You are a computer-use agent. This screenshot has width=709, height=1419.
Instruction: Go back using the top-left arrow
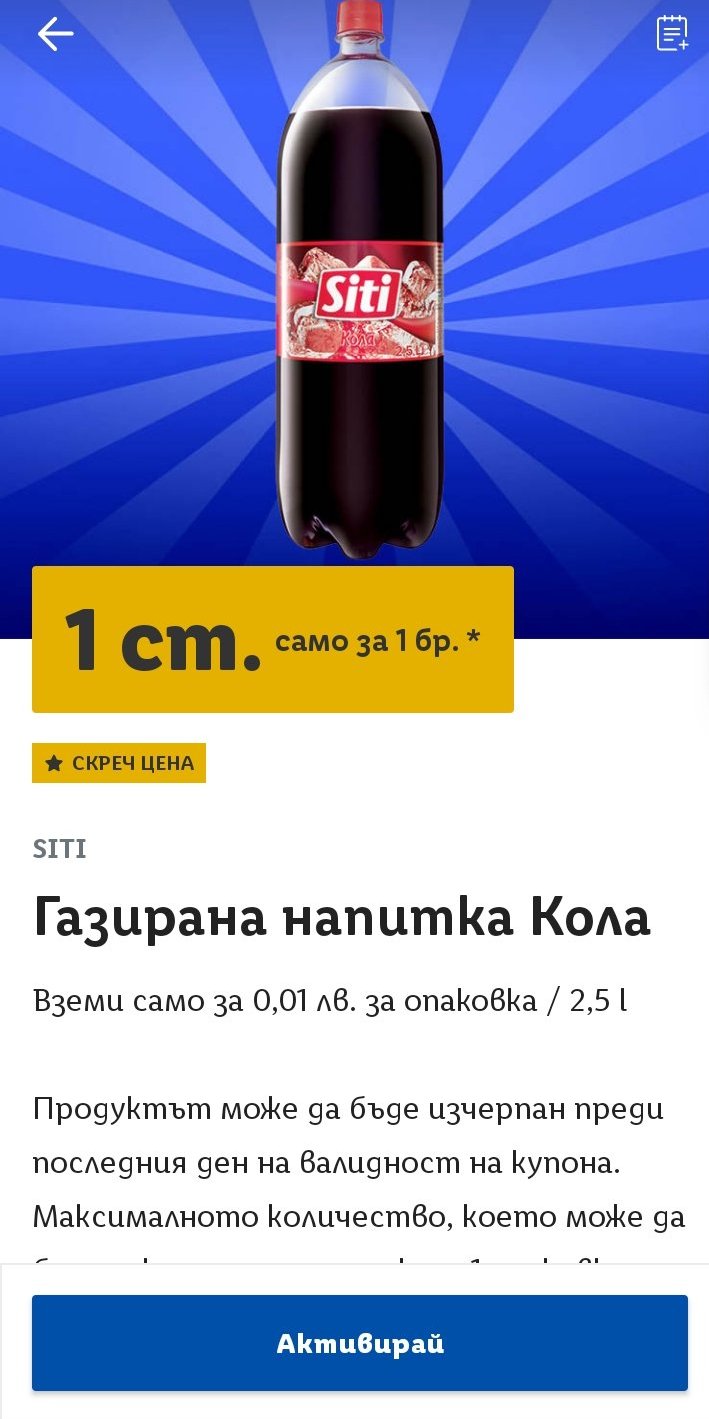[x=55, y=34]
